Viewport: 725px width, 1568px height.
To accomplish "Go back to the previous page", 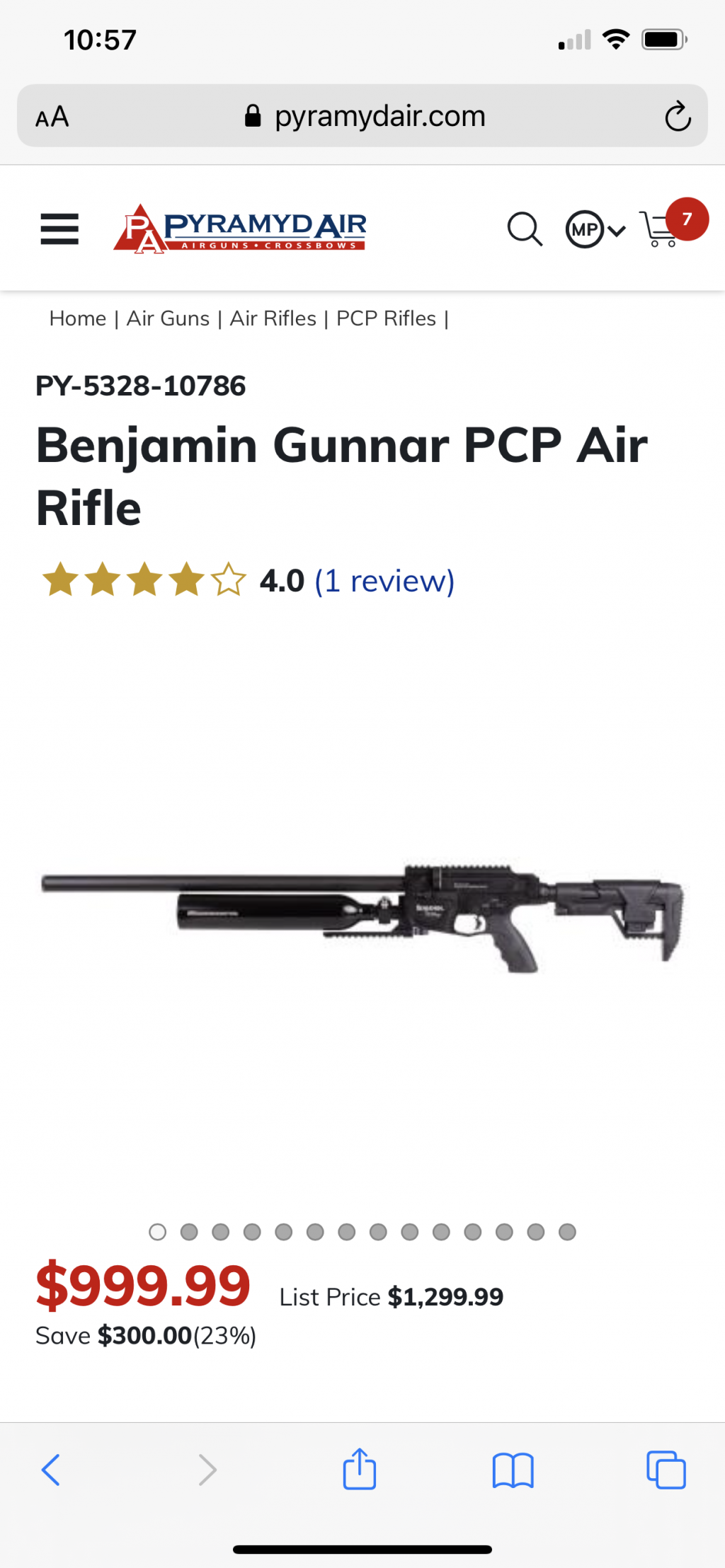I will (51, 1470).
